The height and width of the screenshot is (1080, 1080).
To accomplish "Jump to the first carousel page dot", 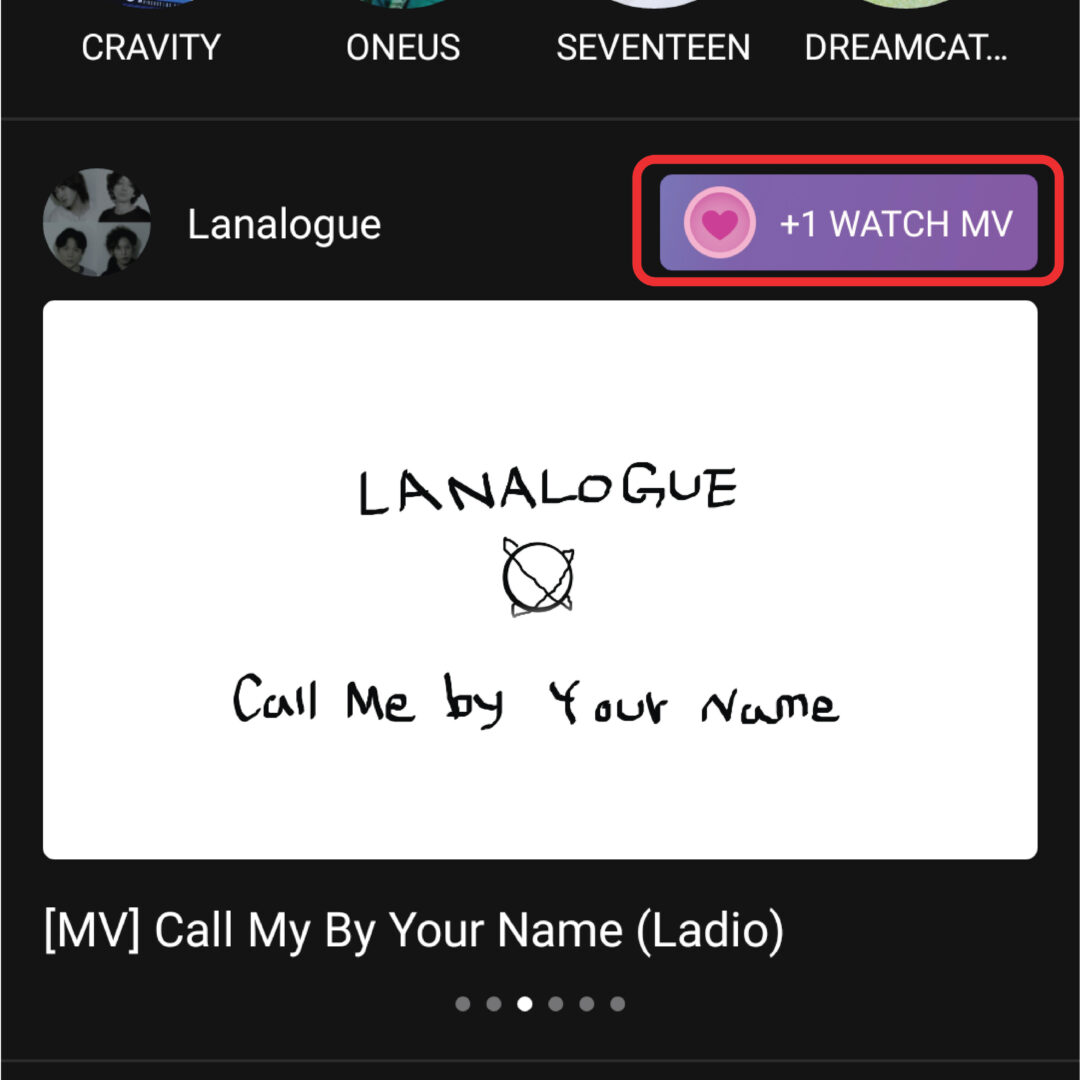I will pyautogui.click(x=462, y=1004).
